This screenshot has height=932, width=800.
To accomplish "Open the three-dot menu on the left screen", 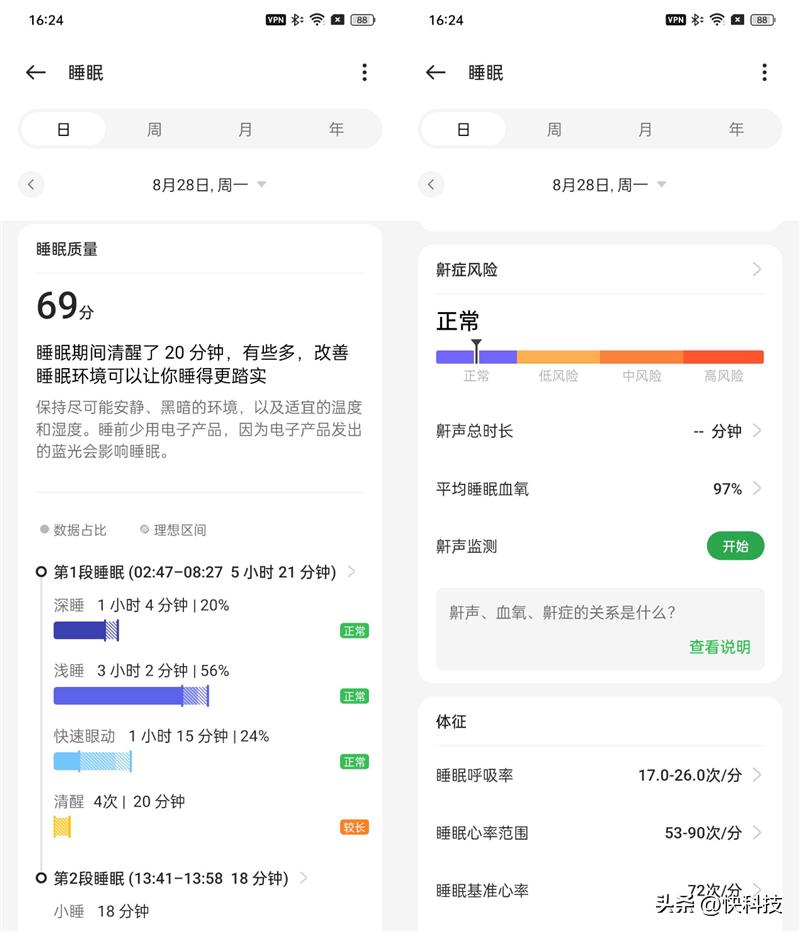I will 364,72.
